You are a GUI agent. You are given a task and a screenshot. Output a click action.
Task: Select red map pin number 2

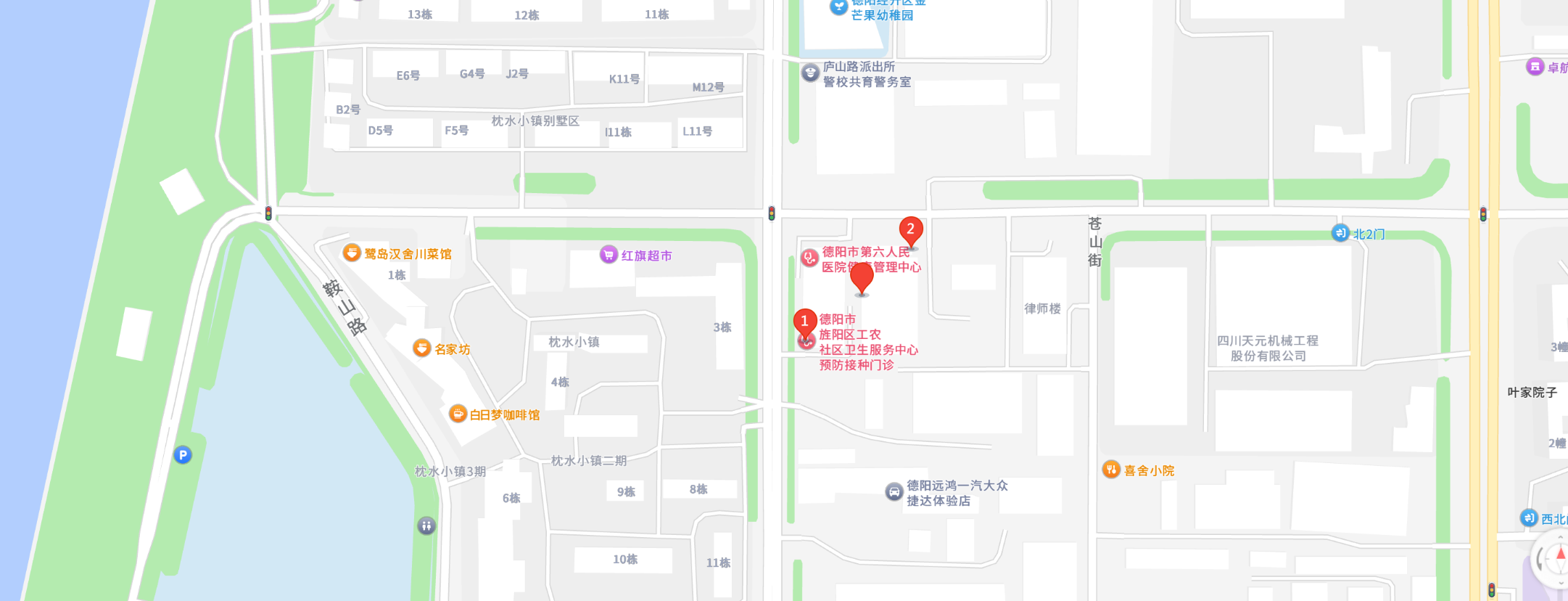911,229
